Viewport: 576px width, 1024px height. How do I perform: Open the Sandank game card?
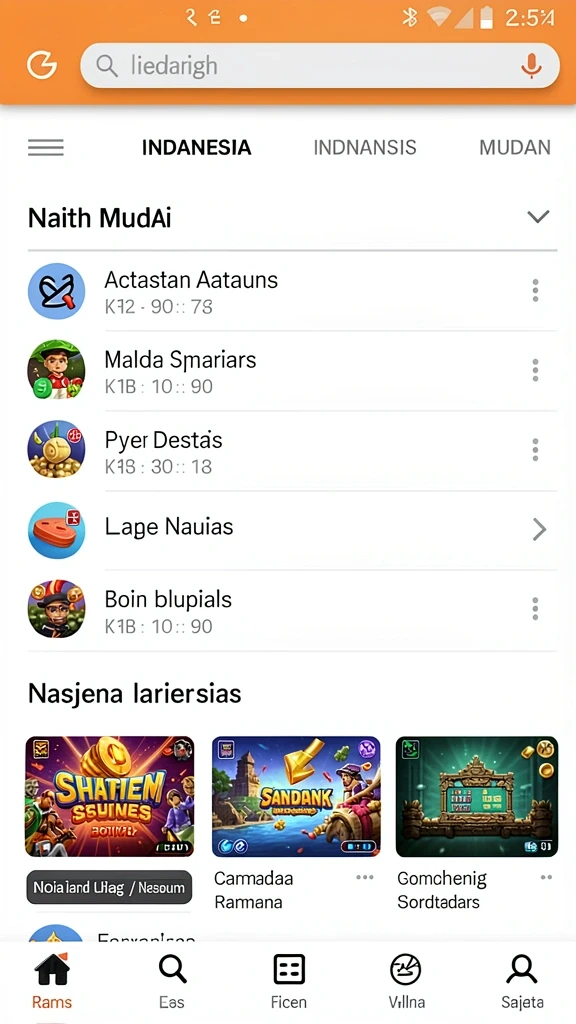tap(296, 796)
